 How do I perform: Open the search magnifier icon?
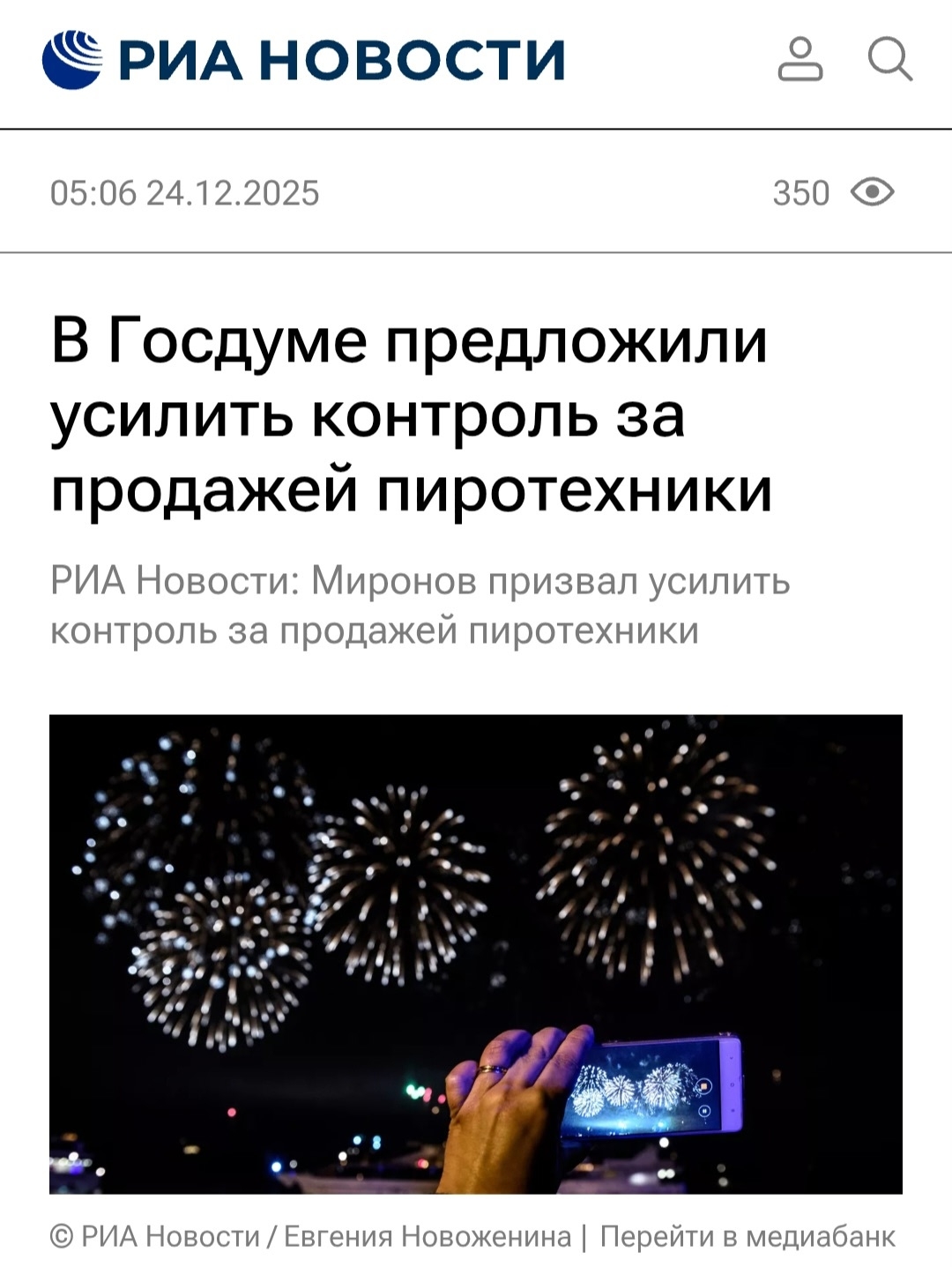[889, 60]
